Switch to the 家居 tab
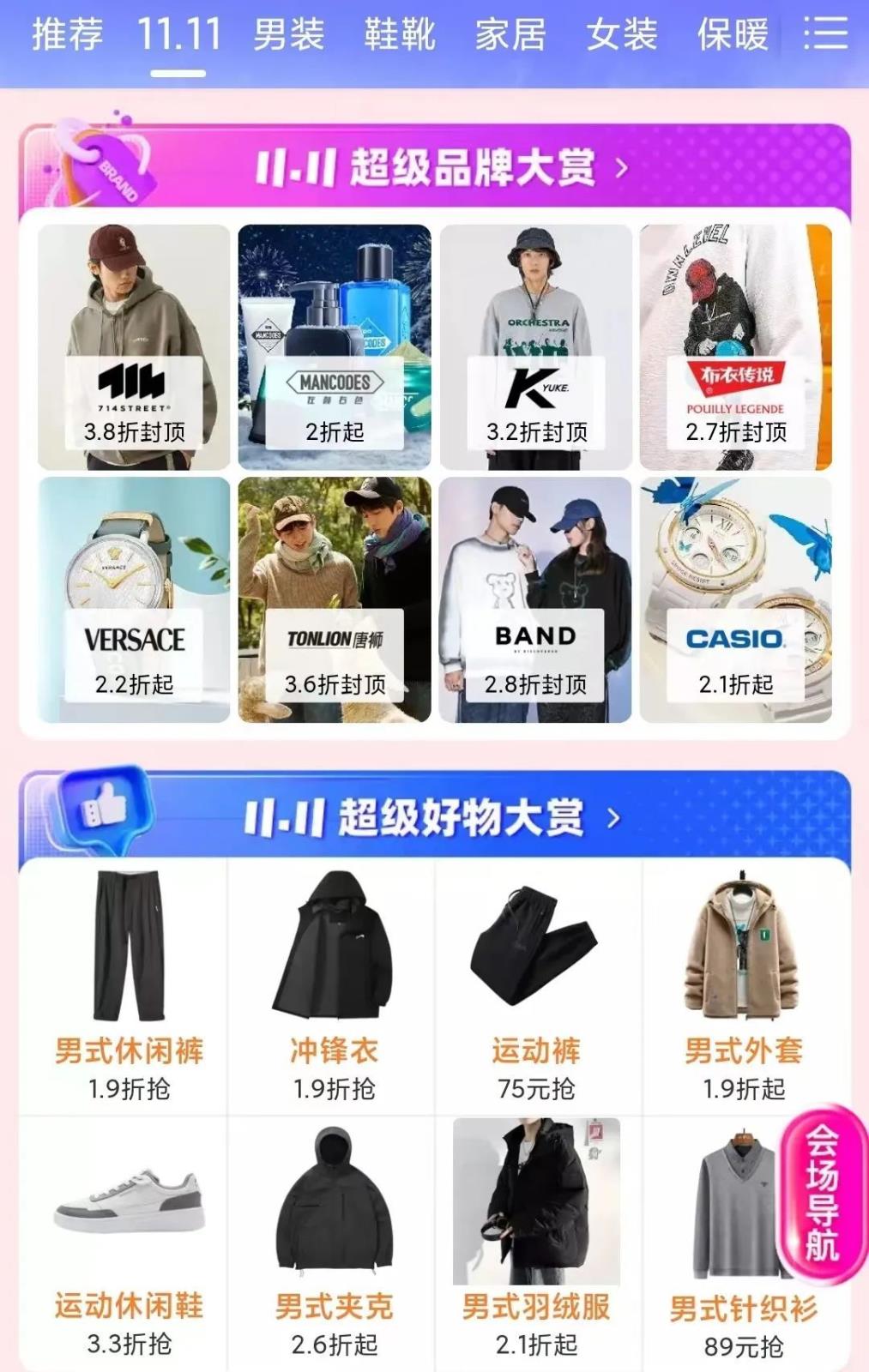The width and height of the screenshot is (869, 1372). 510,35
